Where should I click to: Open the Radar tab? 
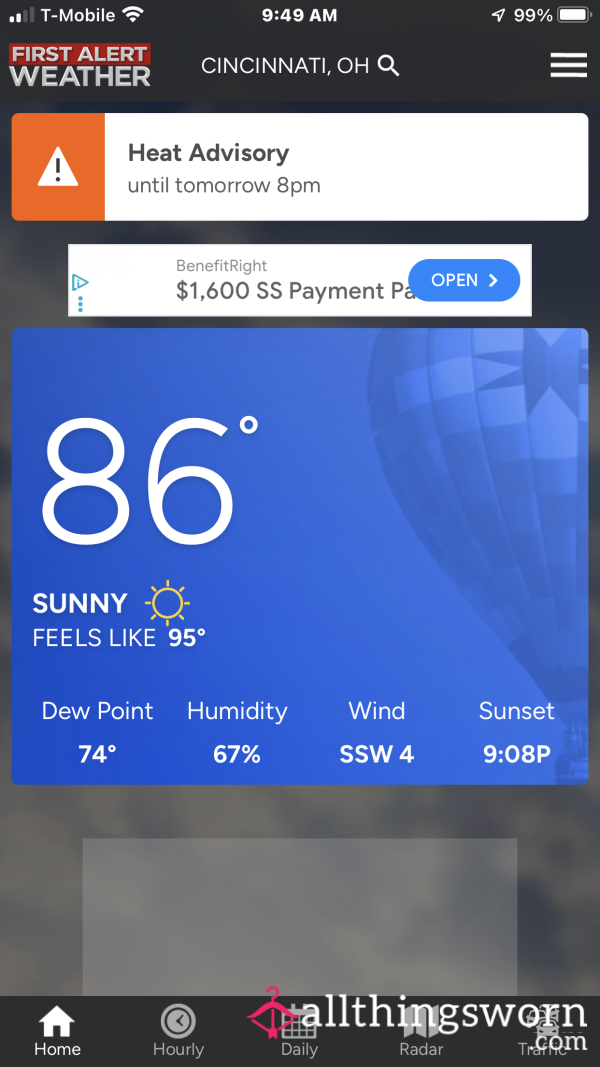(x=421, y=1032)
